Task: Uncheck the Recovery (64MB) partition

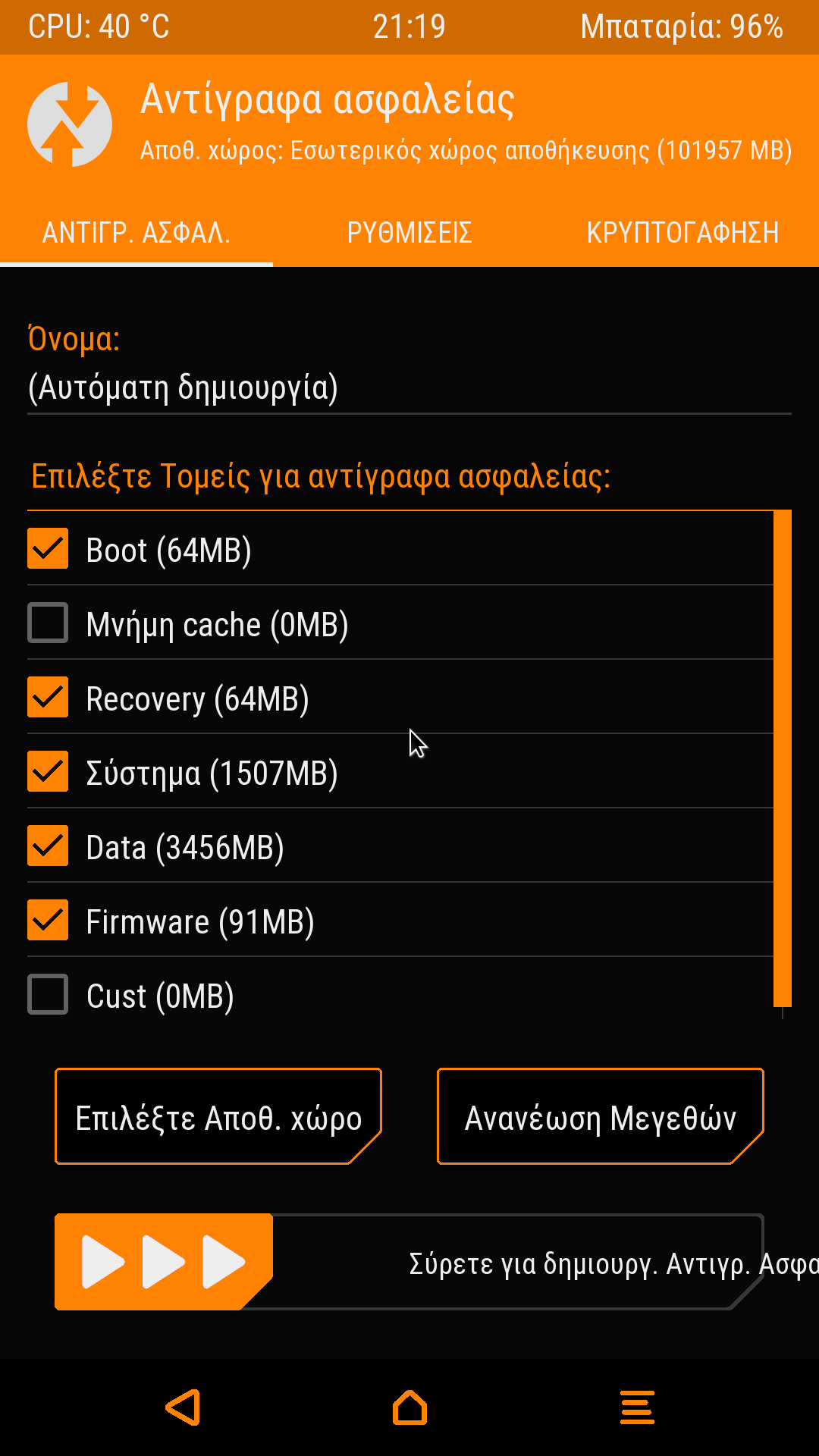Action: coord(48,697)
